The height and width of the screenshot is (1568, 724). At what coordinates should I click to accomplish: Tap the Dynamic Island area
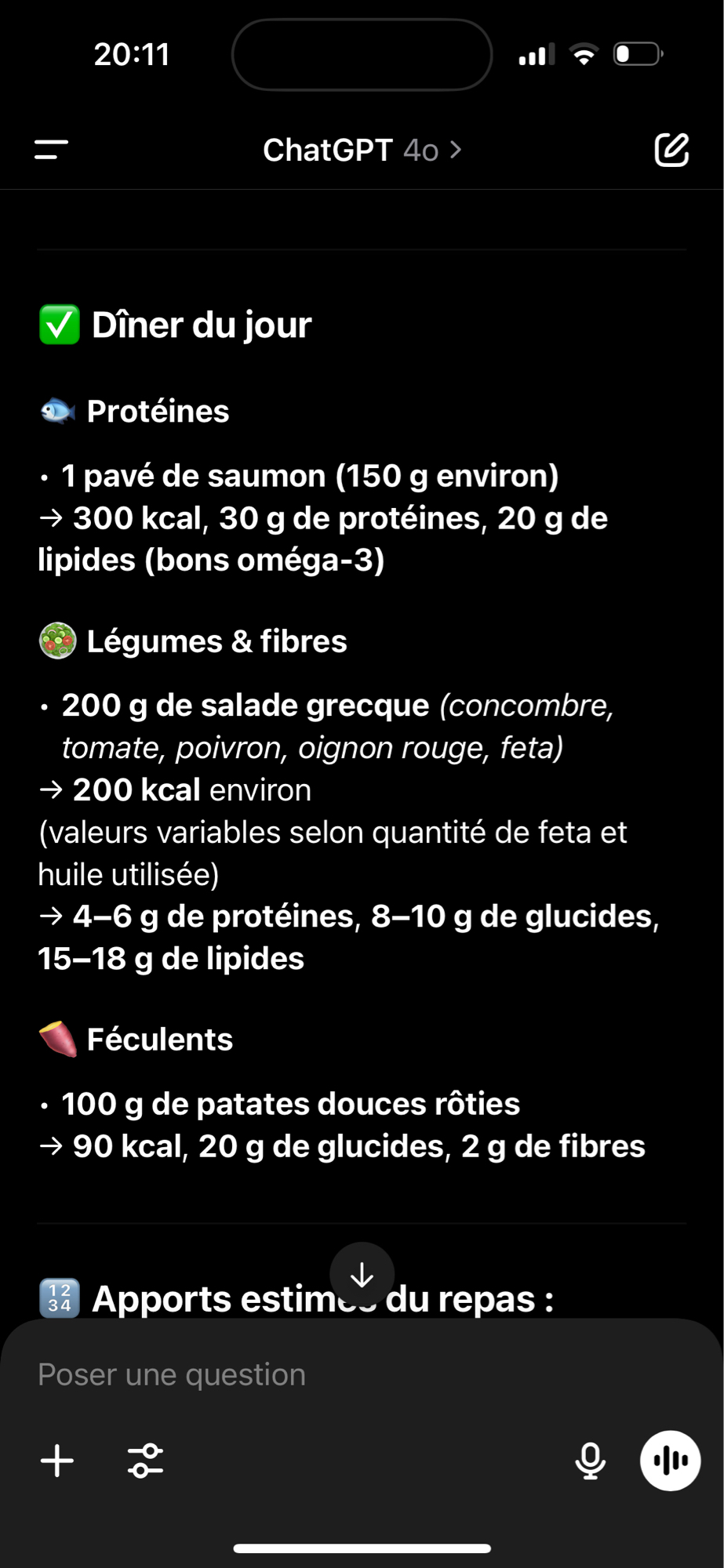tap(362, 54)
